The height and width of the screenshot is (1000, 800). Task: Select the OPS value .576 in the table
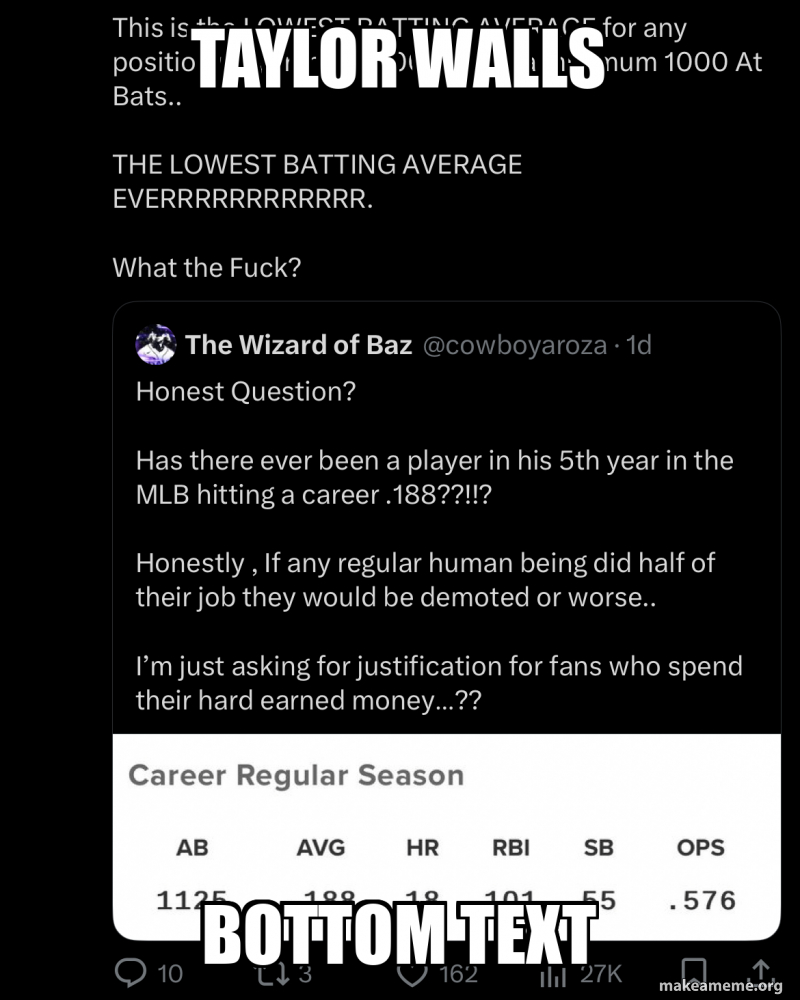701,899
